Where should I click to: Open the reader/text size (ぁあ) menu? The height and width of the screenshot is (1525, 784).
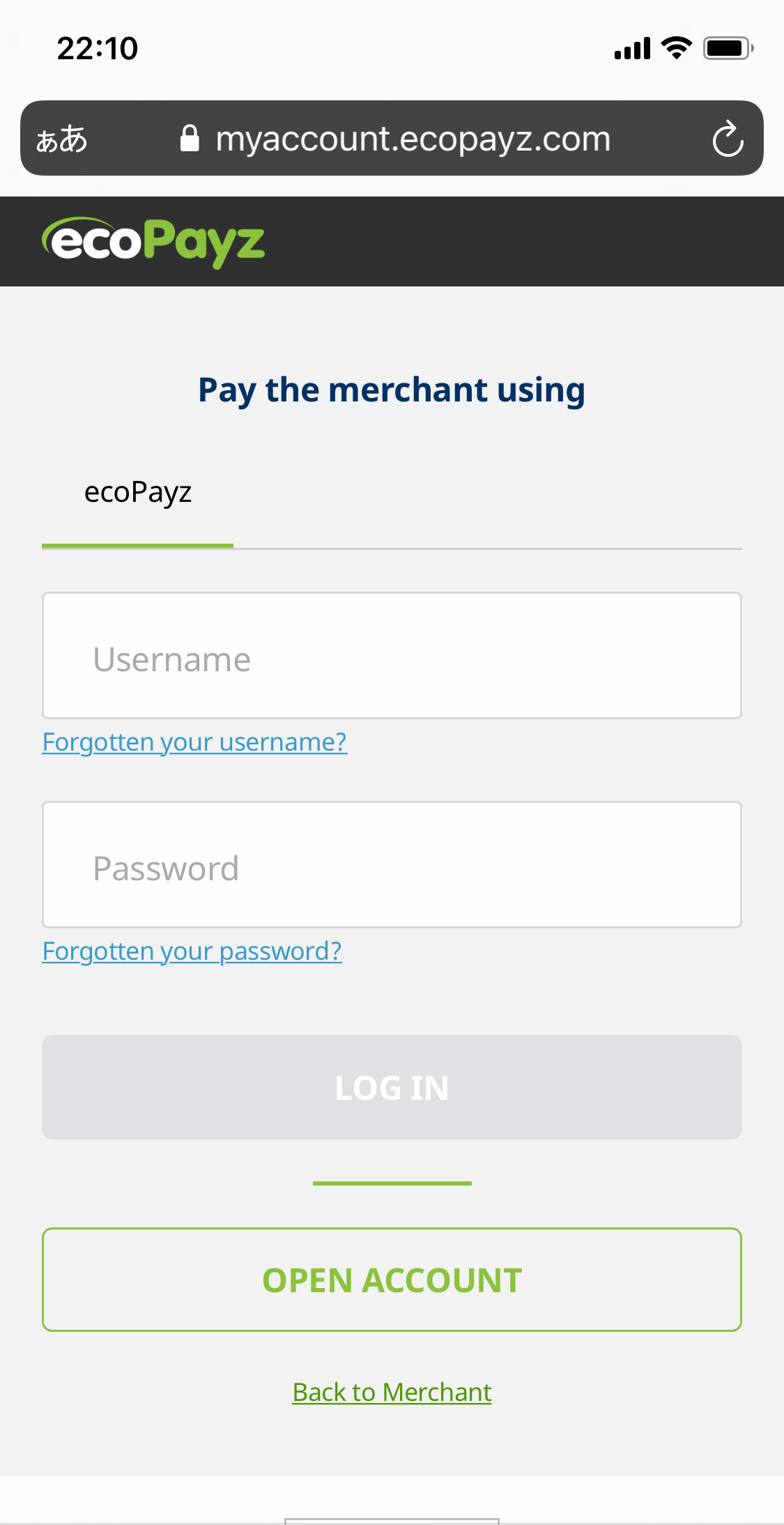click(61, 139)
